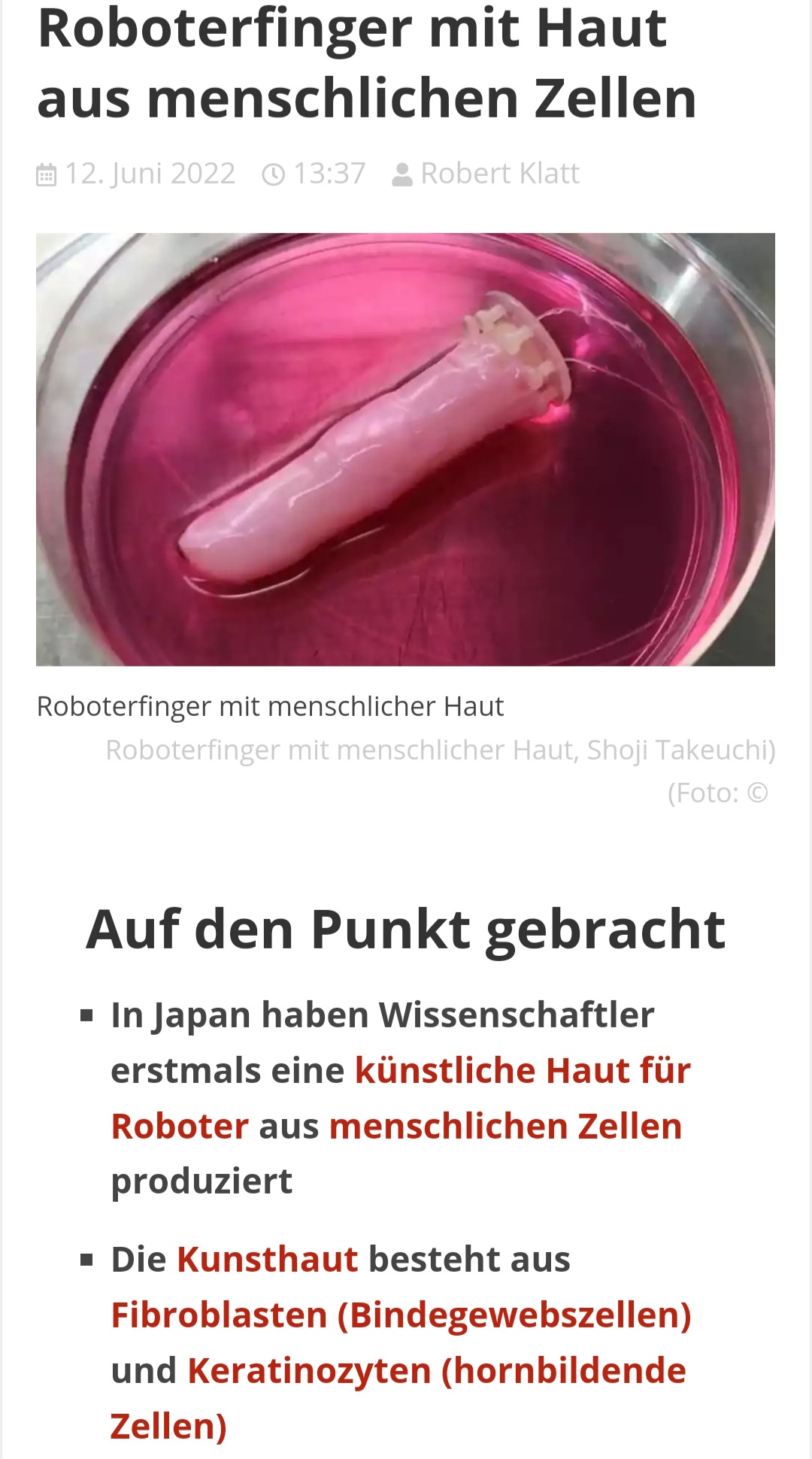The width and height of the screenshot is (812, 1459).
Task: Open the 'menschlichen Zellen' link
Action: click(x=505, y=1127)
